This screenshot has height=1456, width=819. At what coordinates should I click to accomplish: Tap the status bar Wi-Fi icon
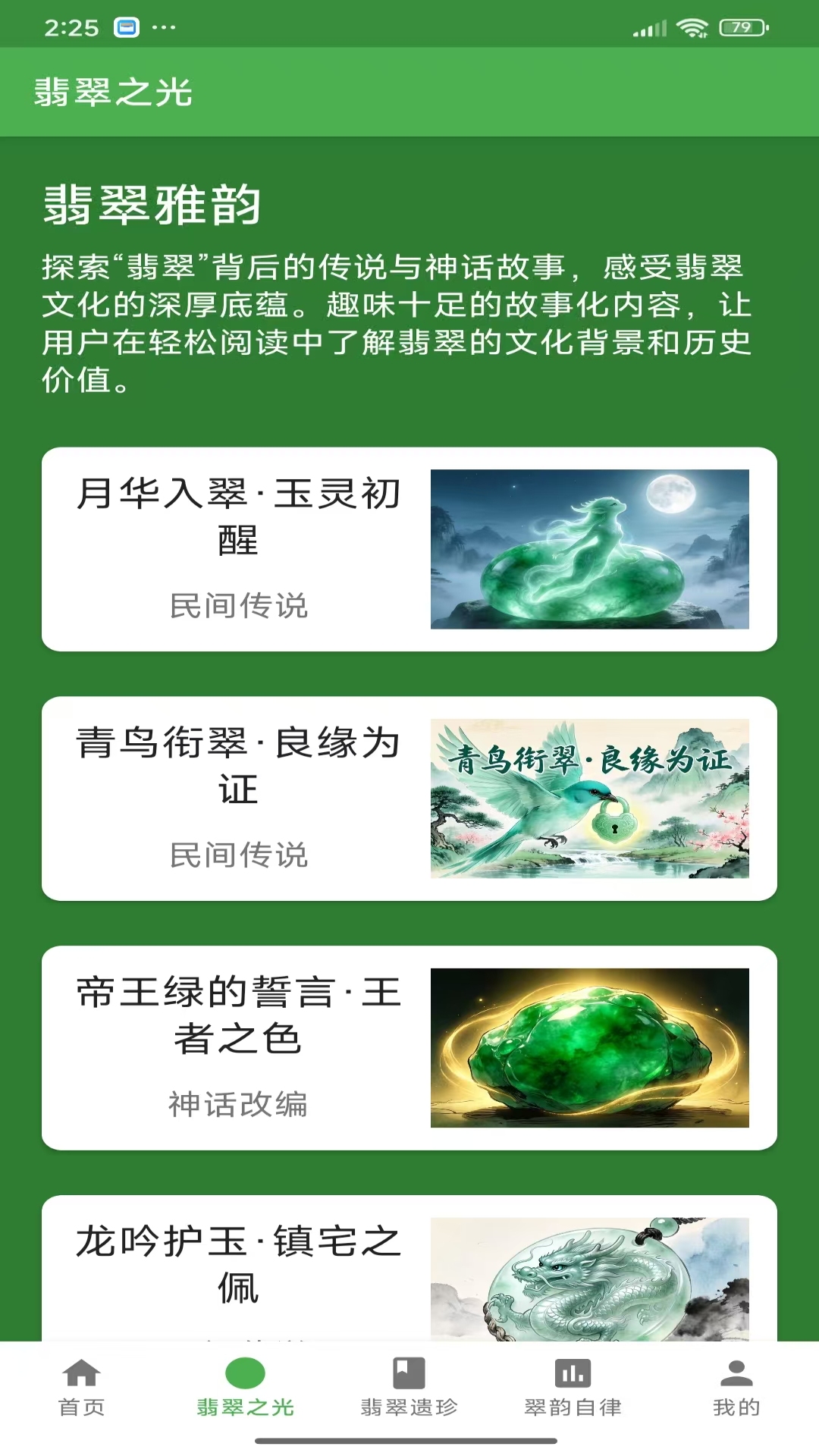pos(692,29)
